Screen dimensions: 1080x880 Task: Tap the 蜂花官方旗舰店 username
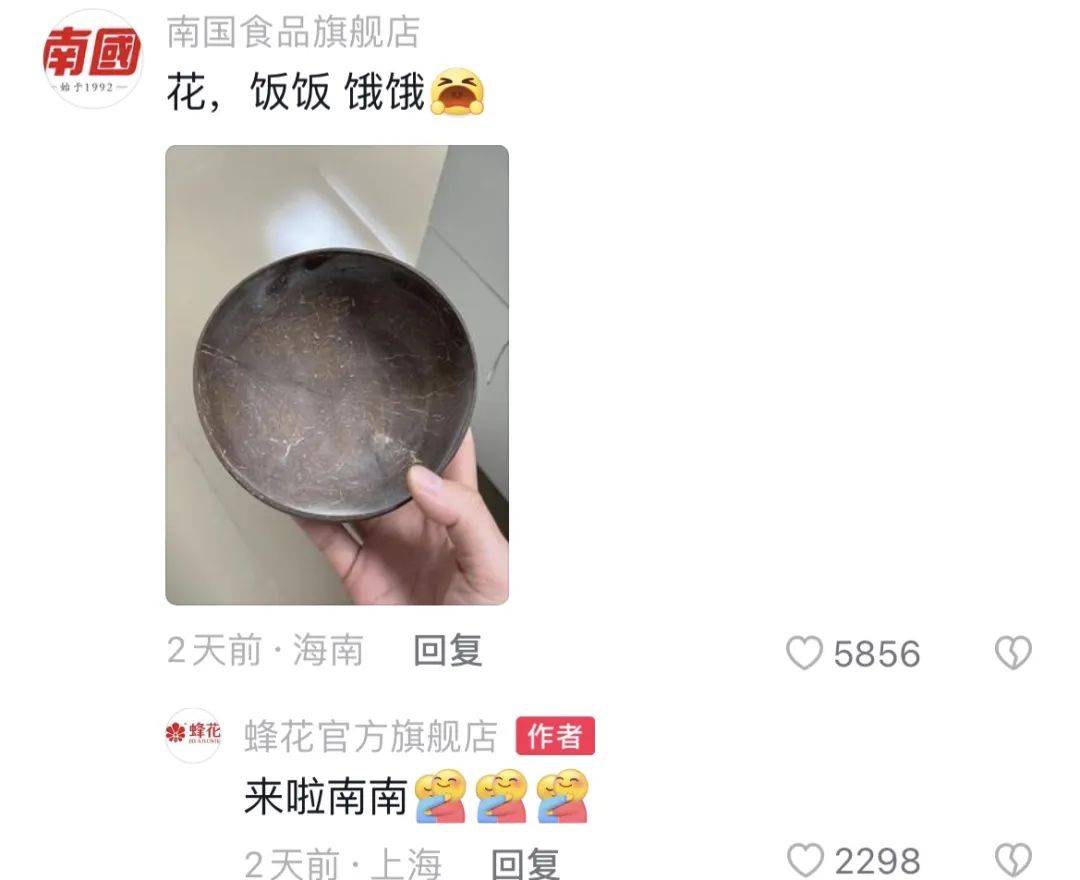point(371,737)
